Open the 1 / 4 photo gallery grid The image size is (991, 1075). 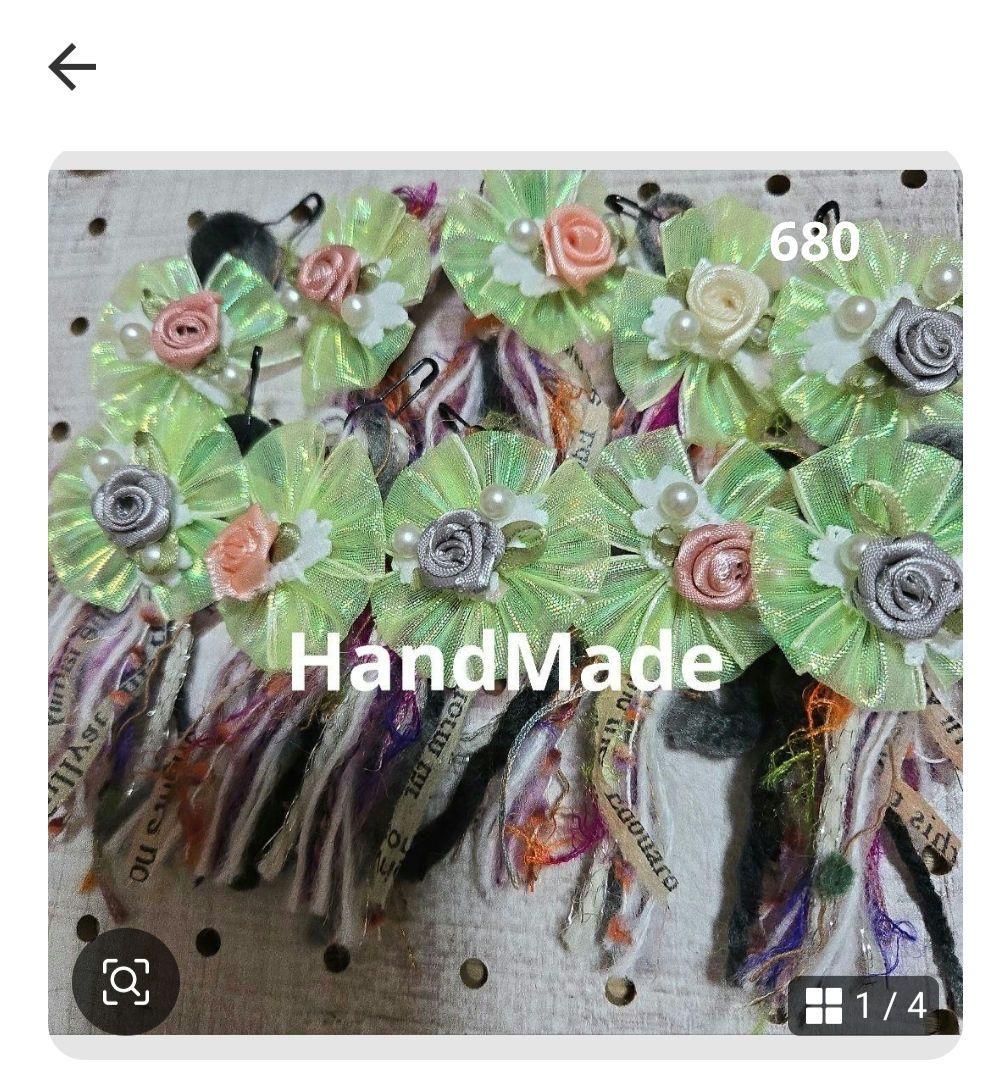tap(865, 1004)
